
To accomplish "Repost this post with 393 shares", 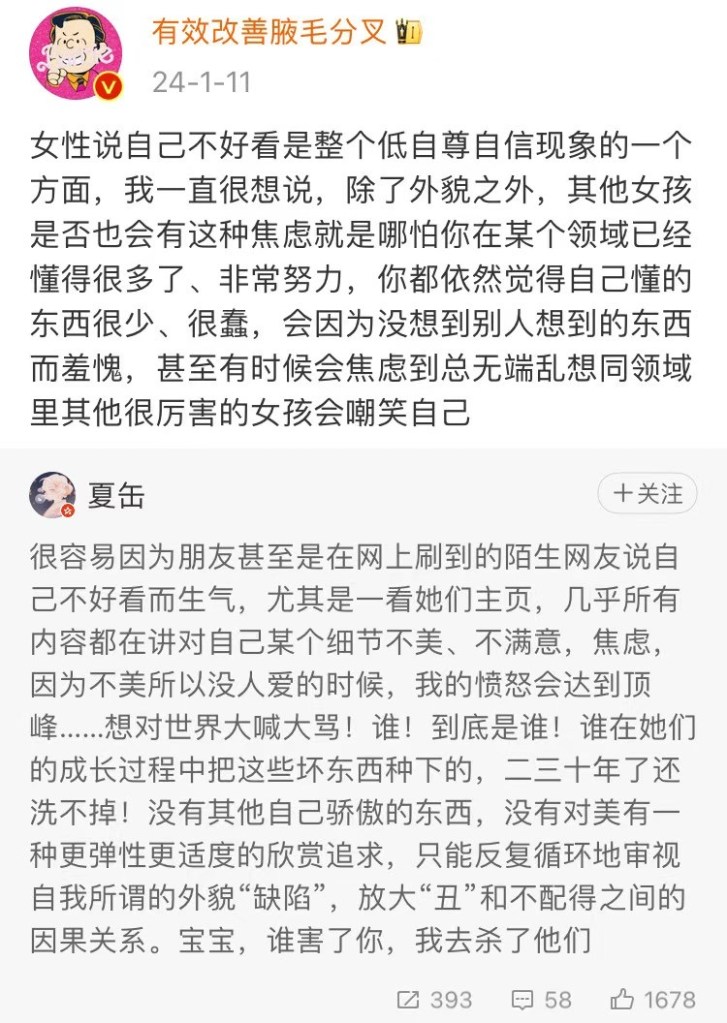I will point(433,998).
